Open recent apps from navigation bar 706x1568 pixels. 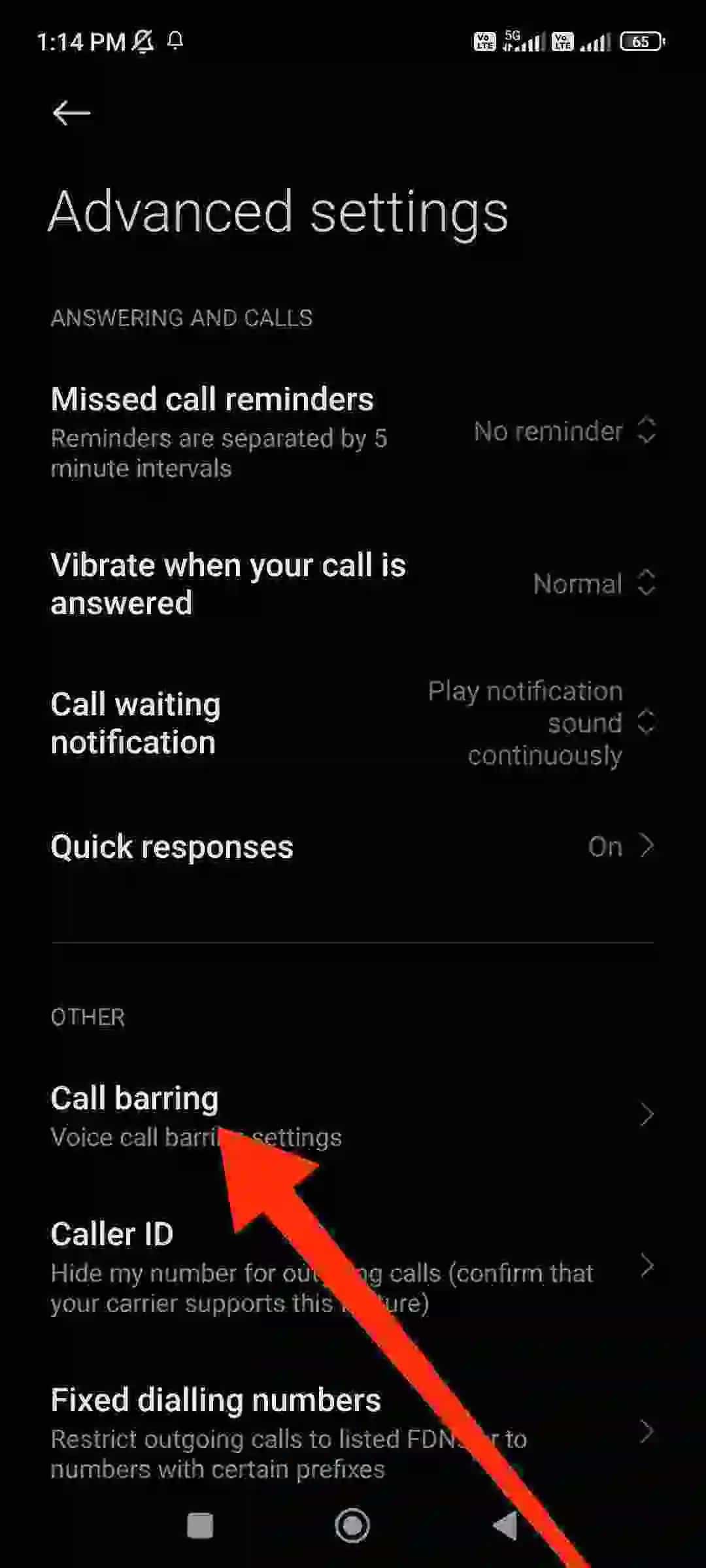200,1526
